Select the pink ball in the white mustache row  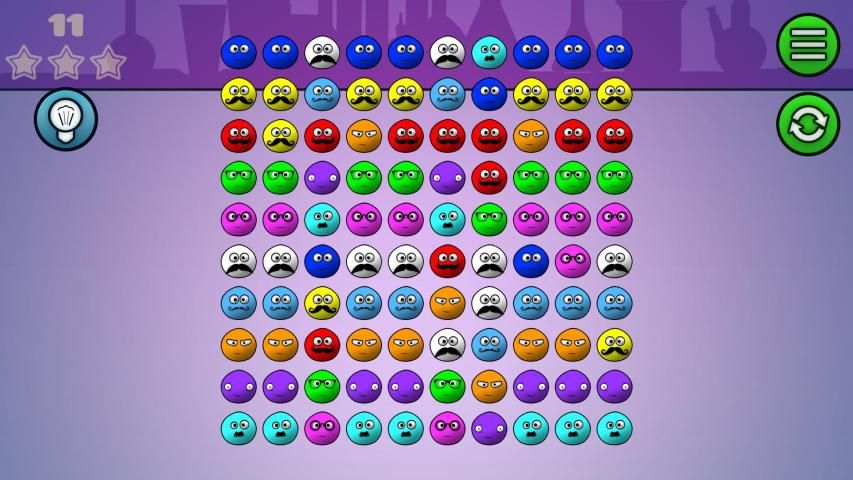[x=572, y=261]
